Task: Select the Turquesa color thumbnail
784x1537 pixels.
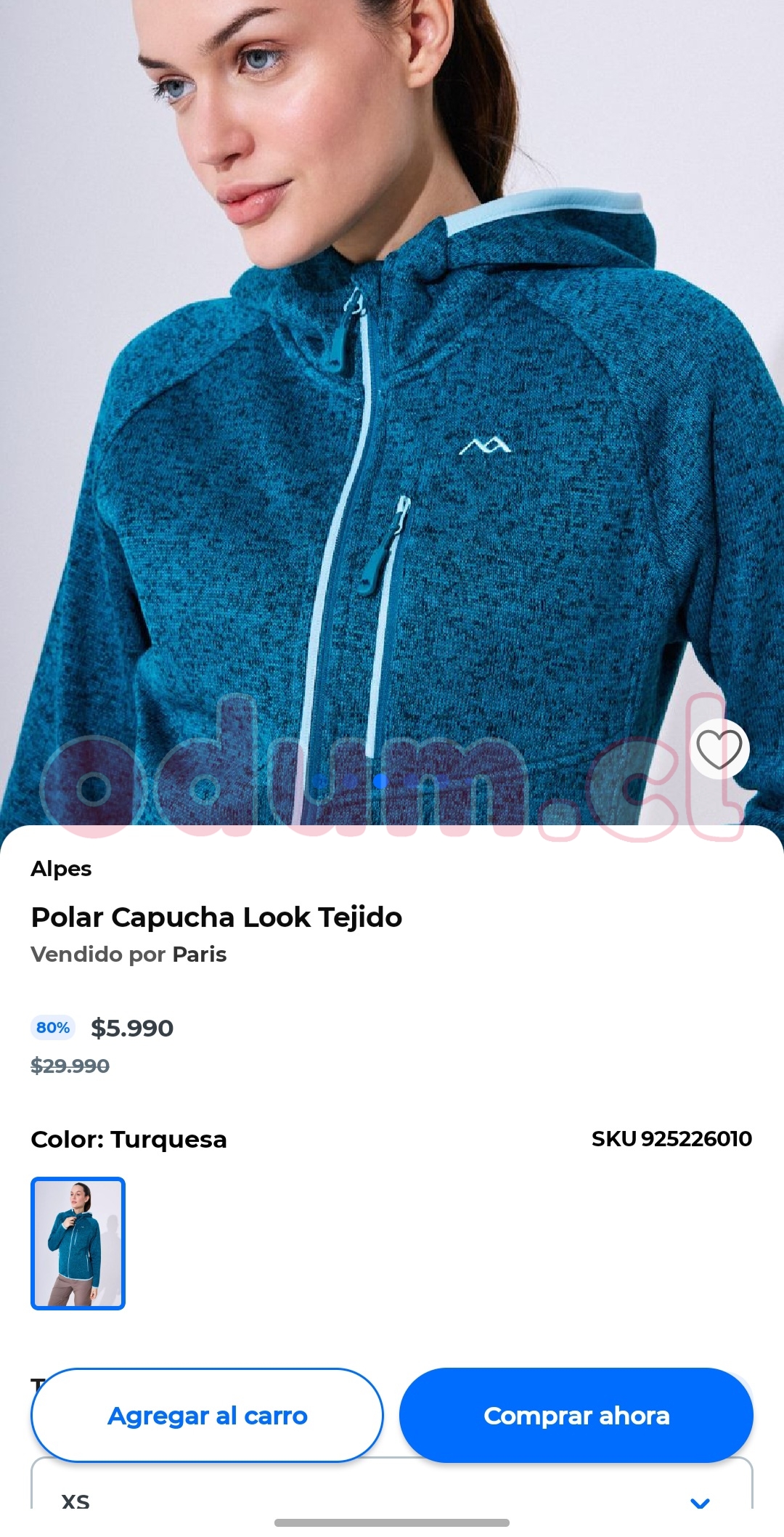Action: (78, 1244)
